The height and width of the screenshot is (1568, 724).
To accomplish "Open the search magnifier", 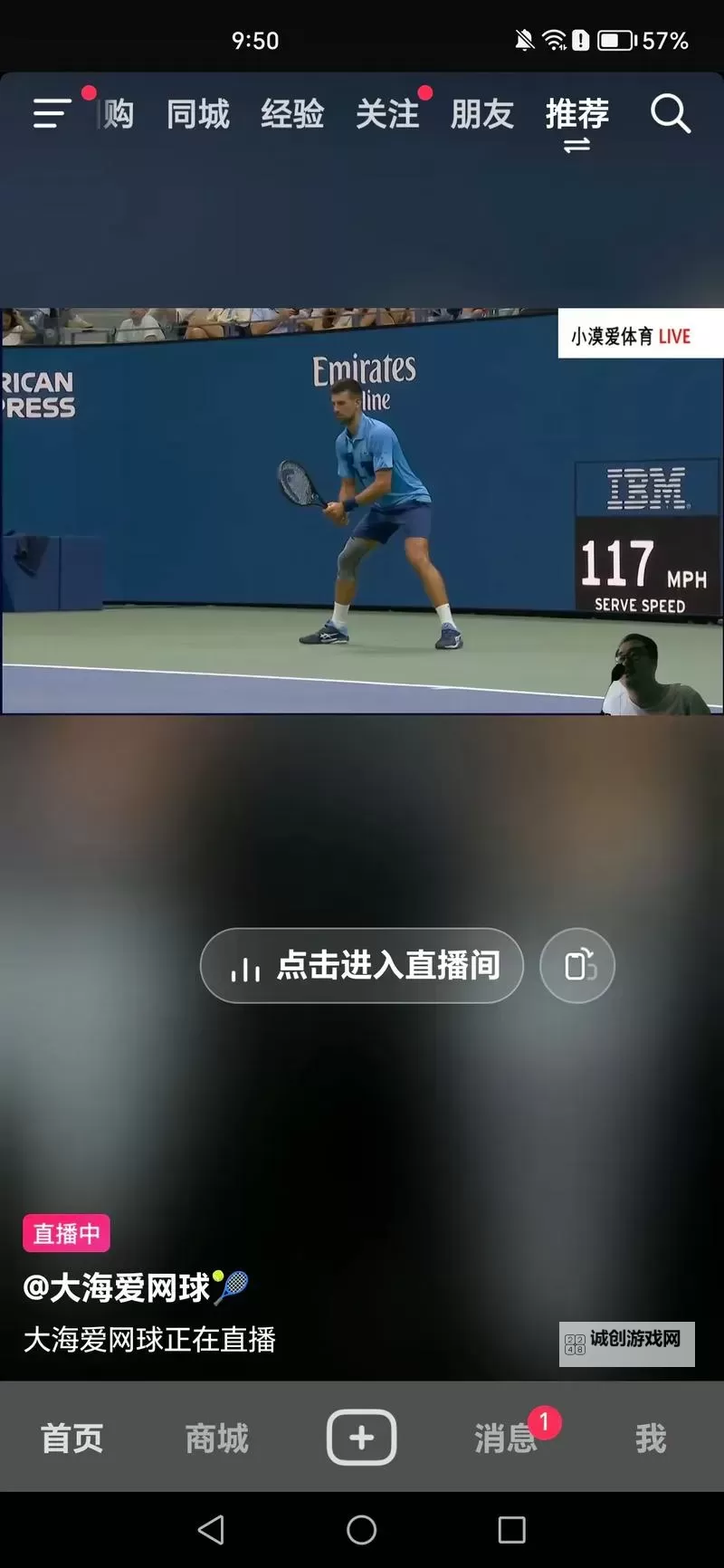I will (670, 114).
